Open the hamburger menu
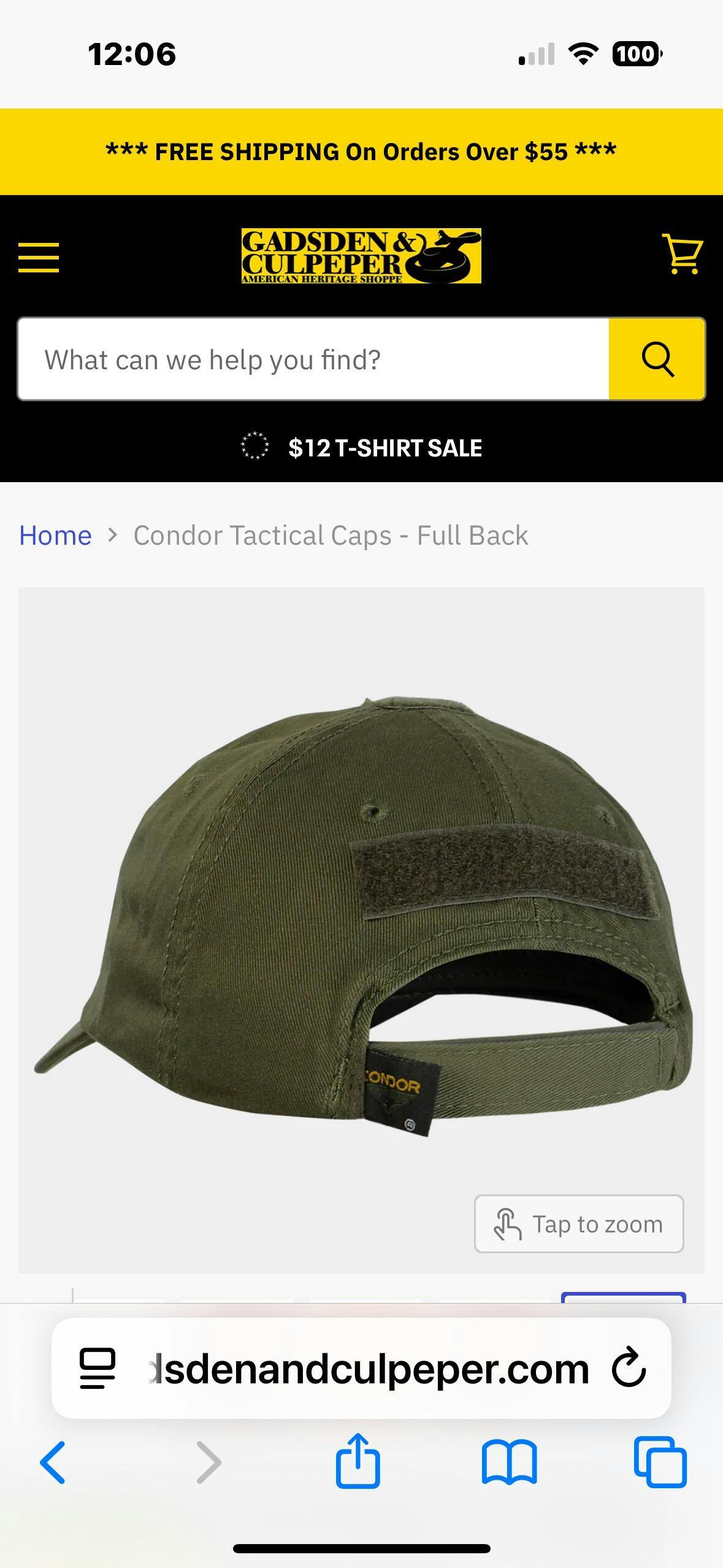 [39, 256]
